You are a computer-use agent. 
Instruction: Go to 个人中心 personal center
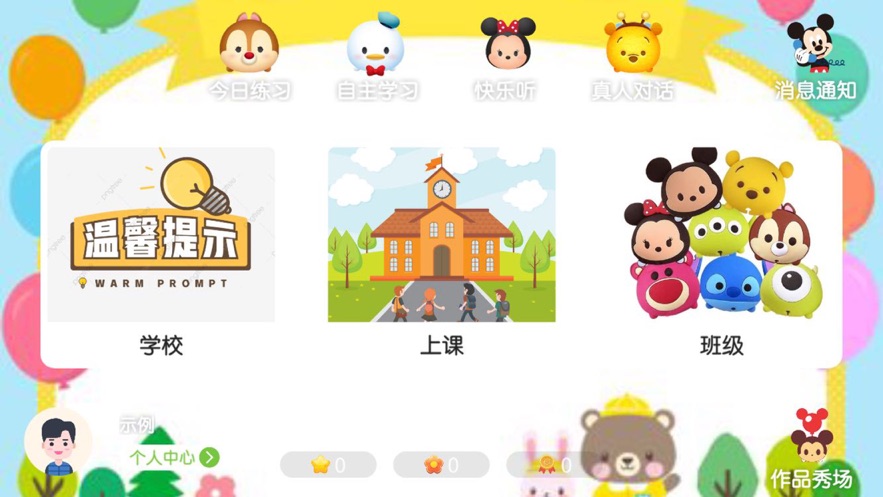[x=173, y=458]
